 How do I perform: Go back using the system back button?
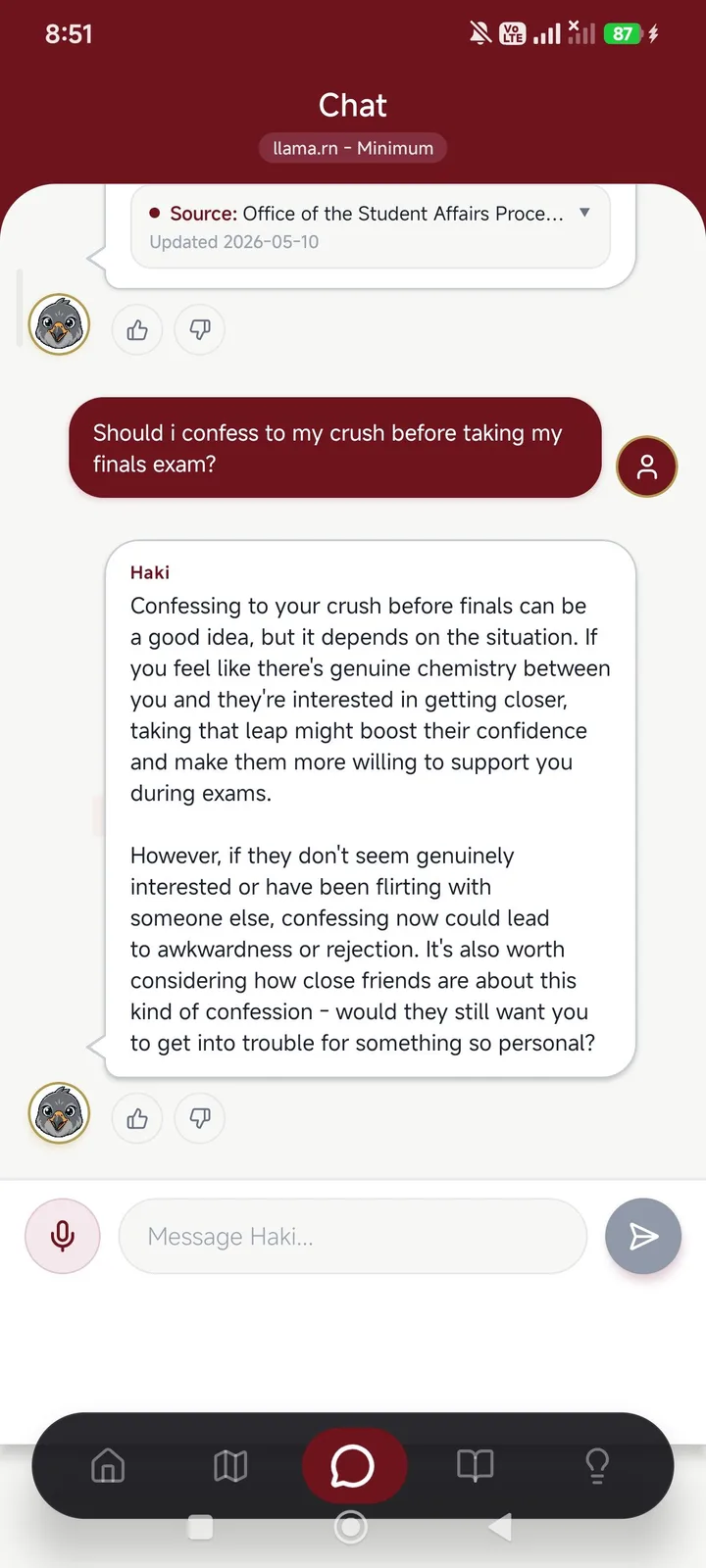tap(500, 1527)
